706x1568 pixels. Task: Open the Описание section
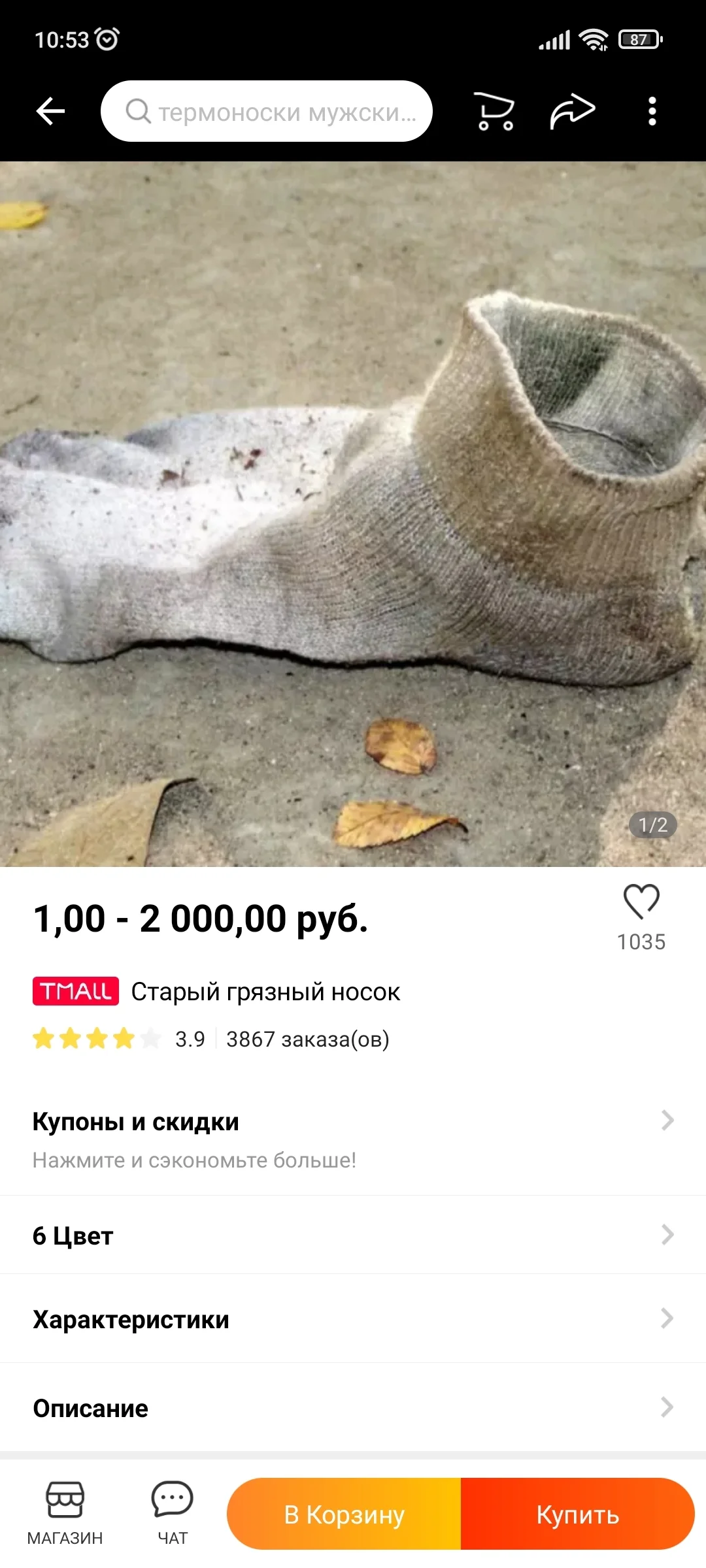[x=353, y=1408]
